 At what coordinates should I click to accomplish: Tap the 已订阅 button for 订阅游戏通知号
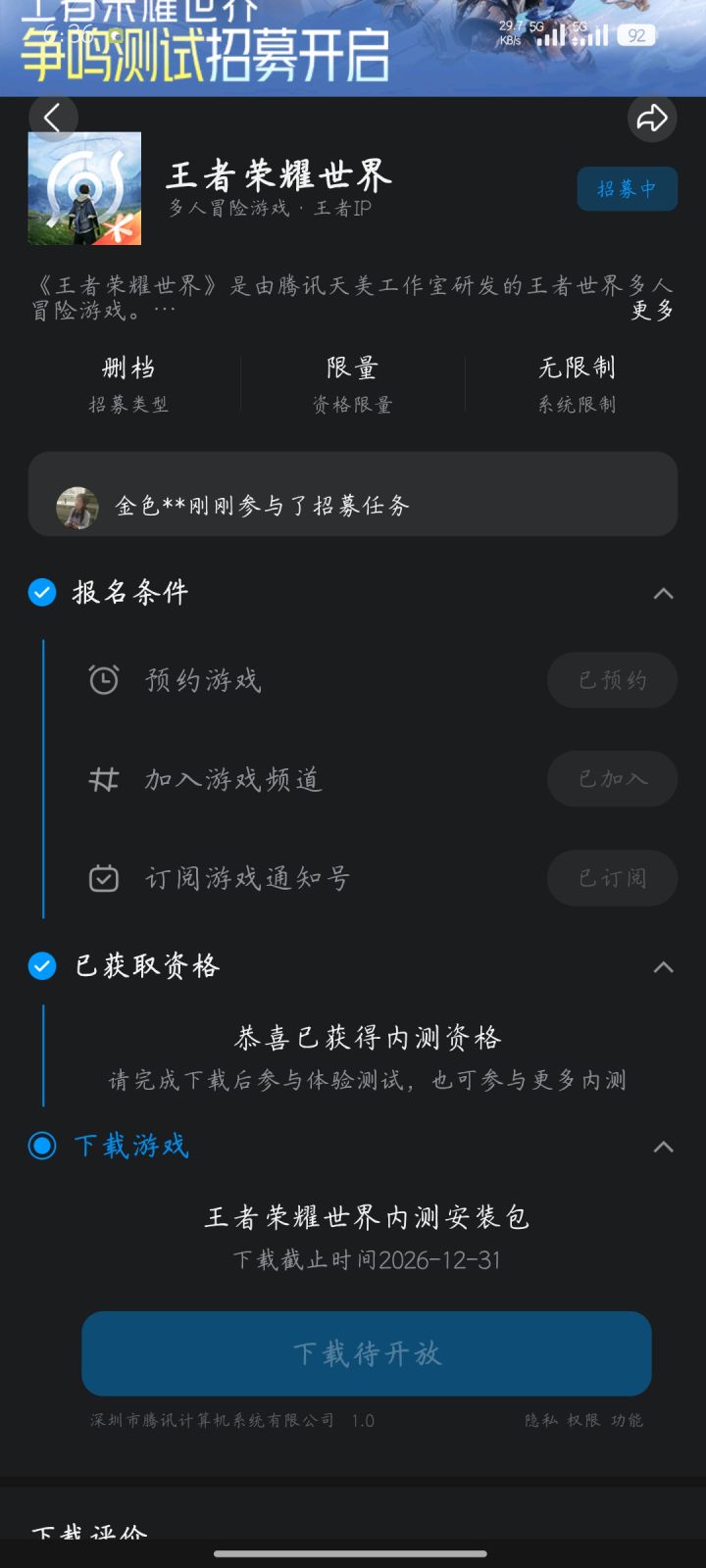[x=612, y=878]
